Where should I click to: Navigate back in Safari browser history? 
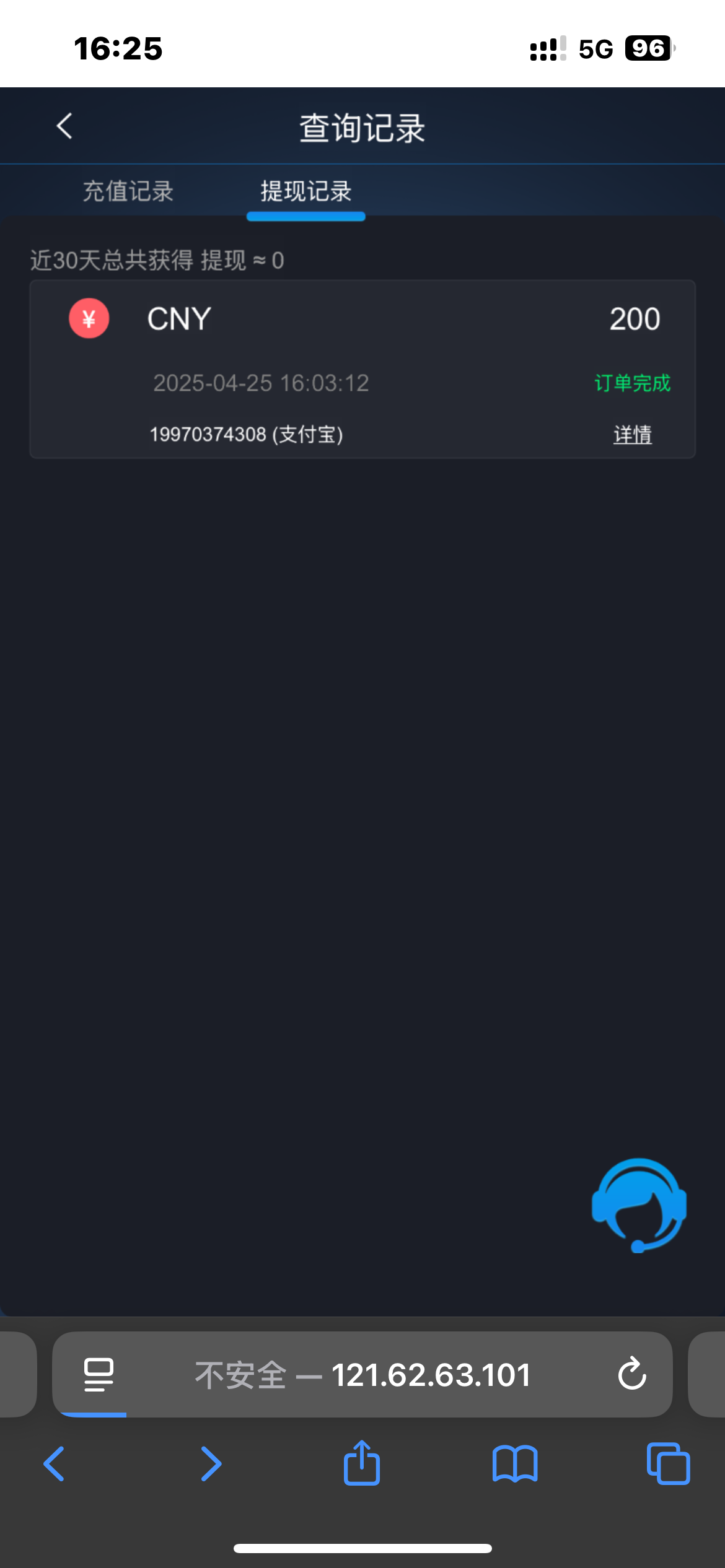pos(54,1464)
